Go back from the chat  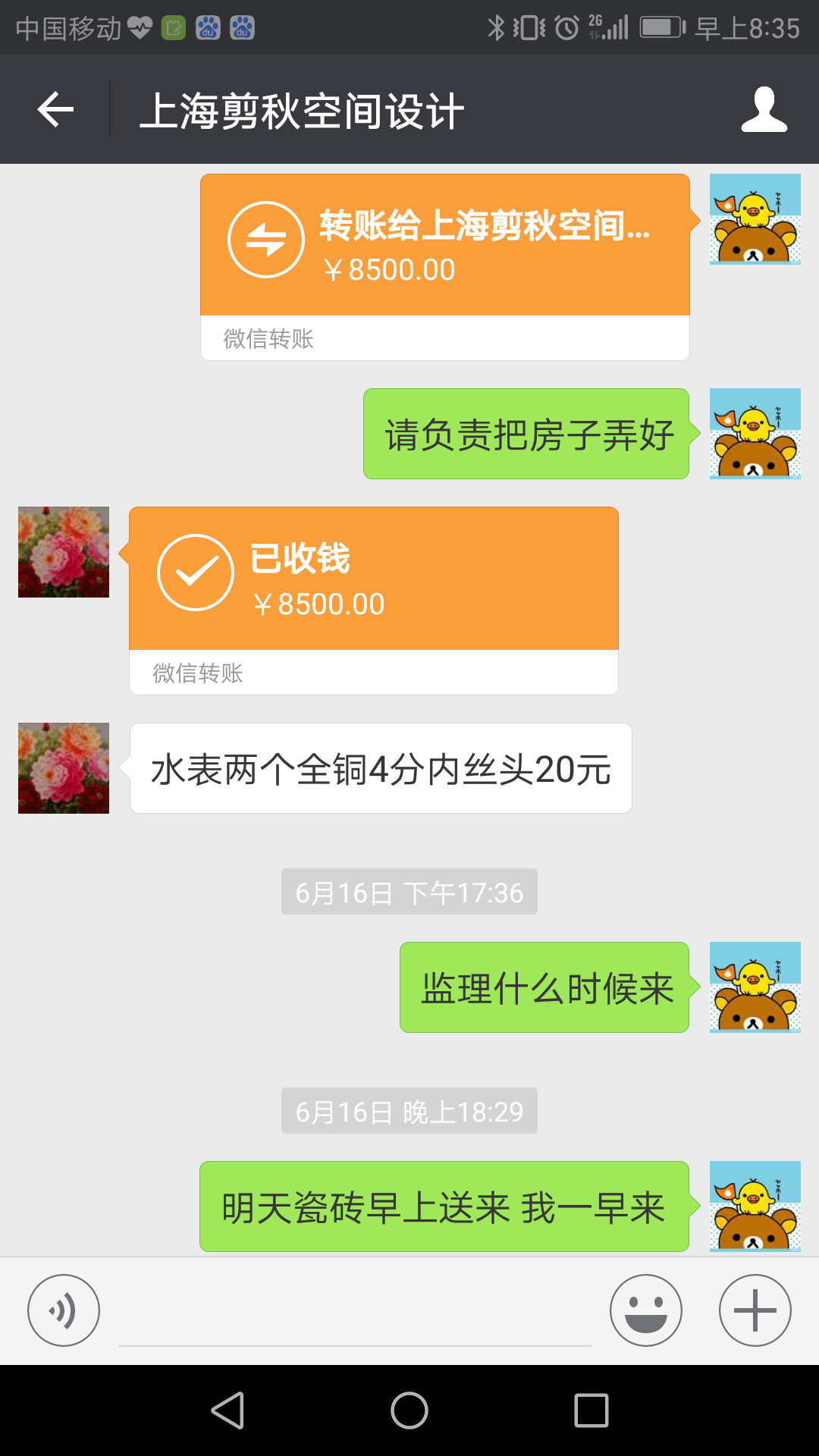(55, 110)
